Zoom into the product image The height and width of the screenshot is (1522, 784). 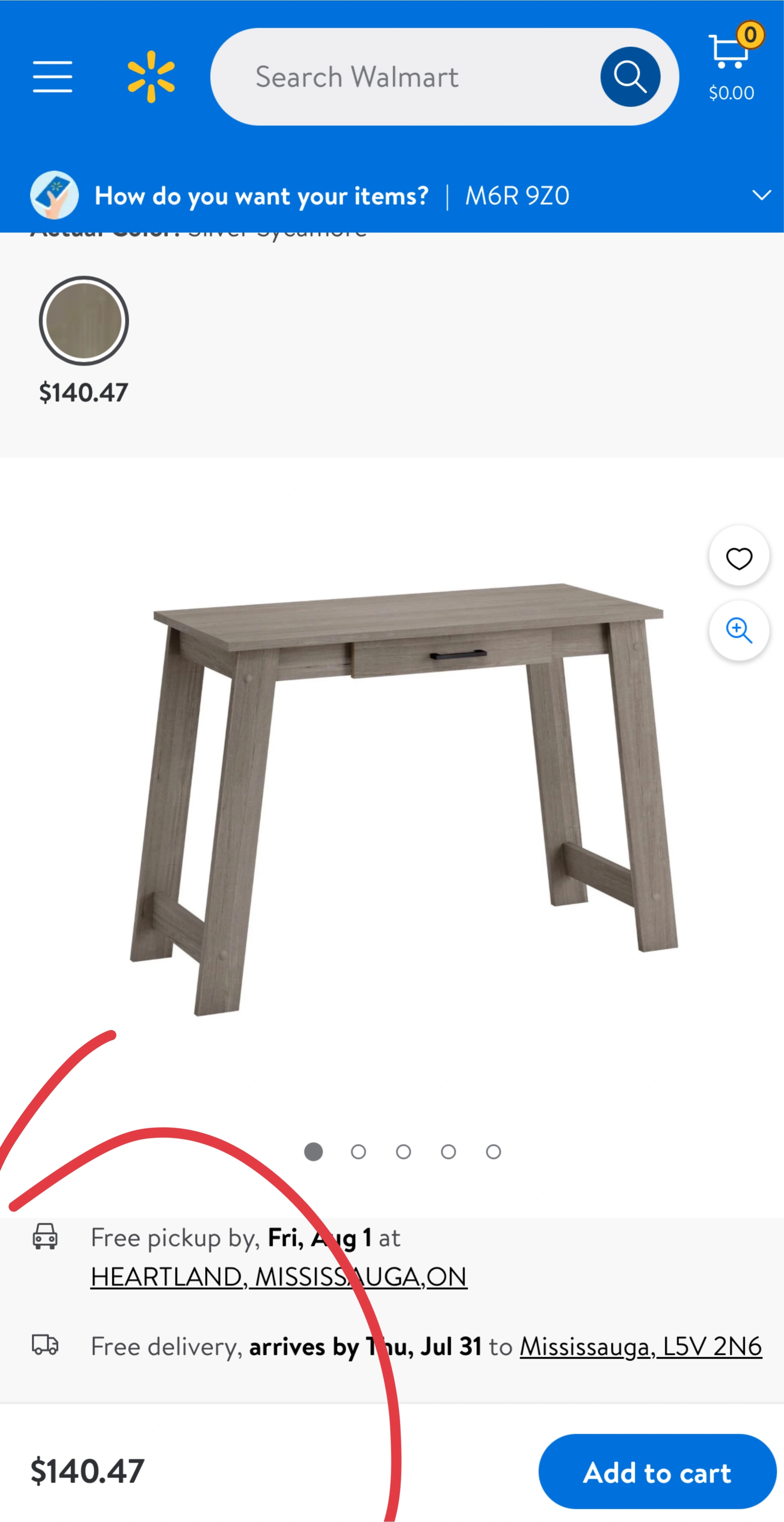[x=739, y=630]
